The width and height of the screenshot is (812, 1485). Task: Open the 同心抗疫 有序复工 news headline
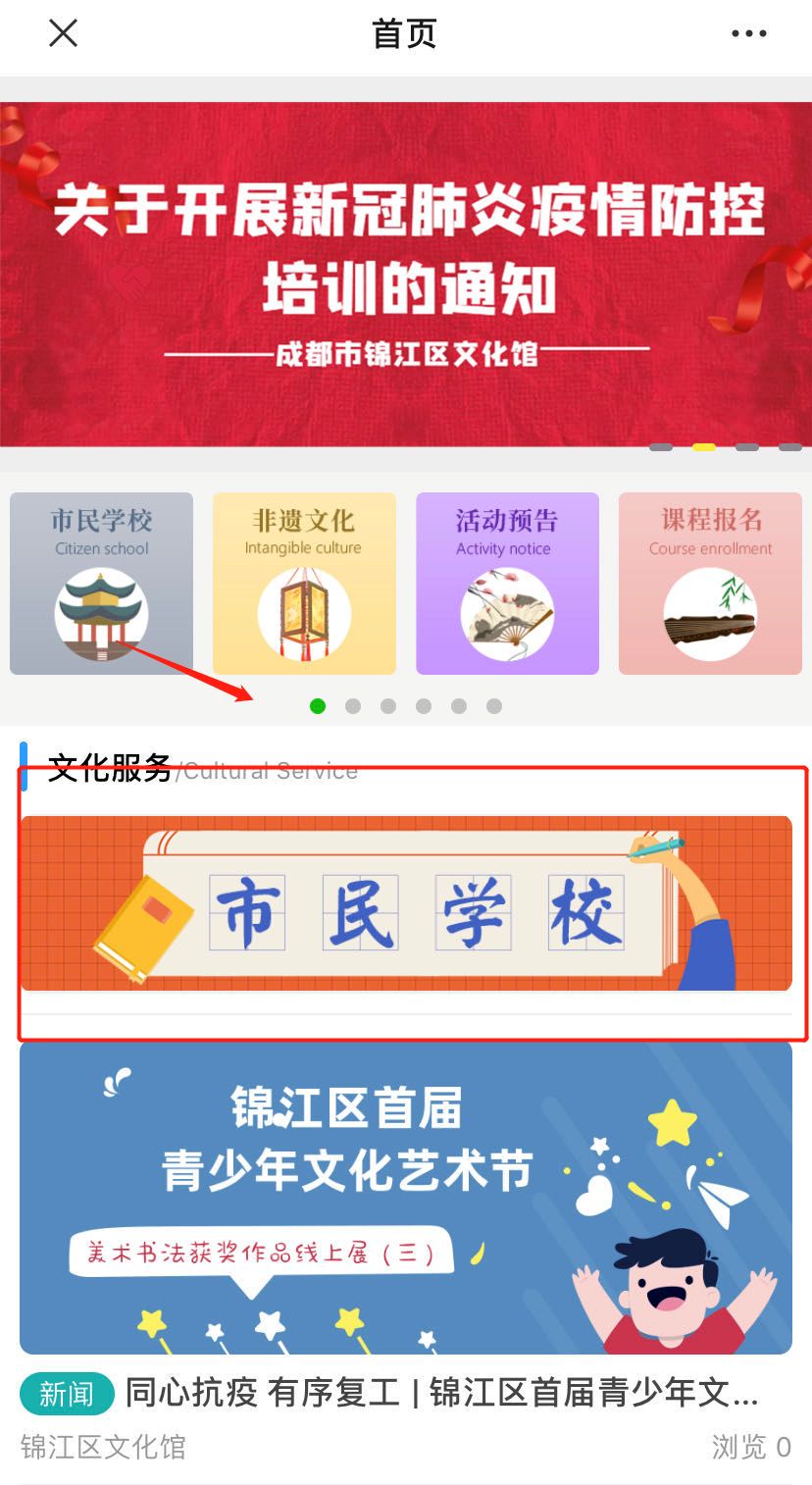click(x=441, y=1393)
